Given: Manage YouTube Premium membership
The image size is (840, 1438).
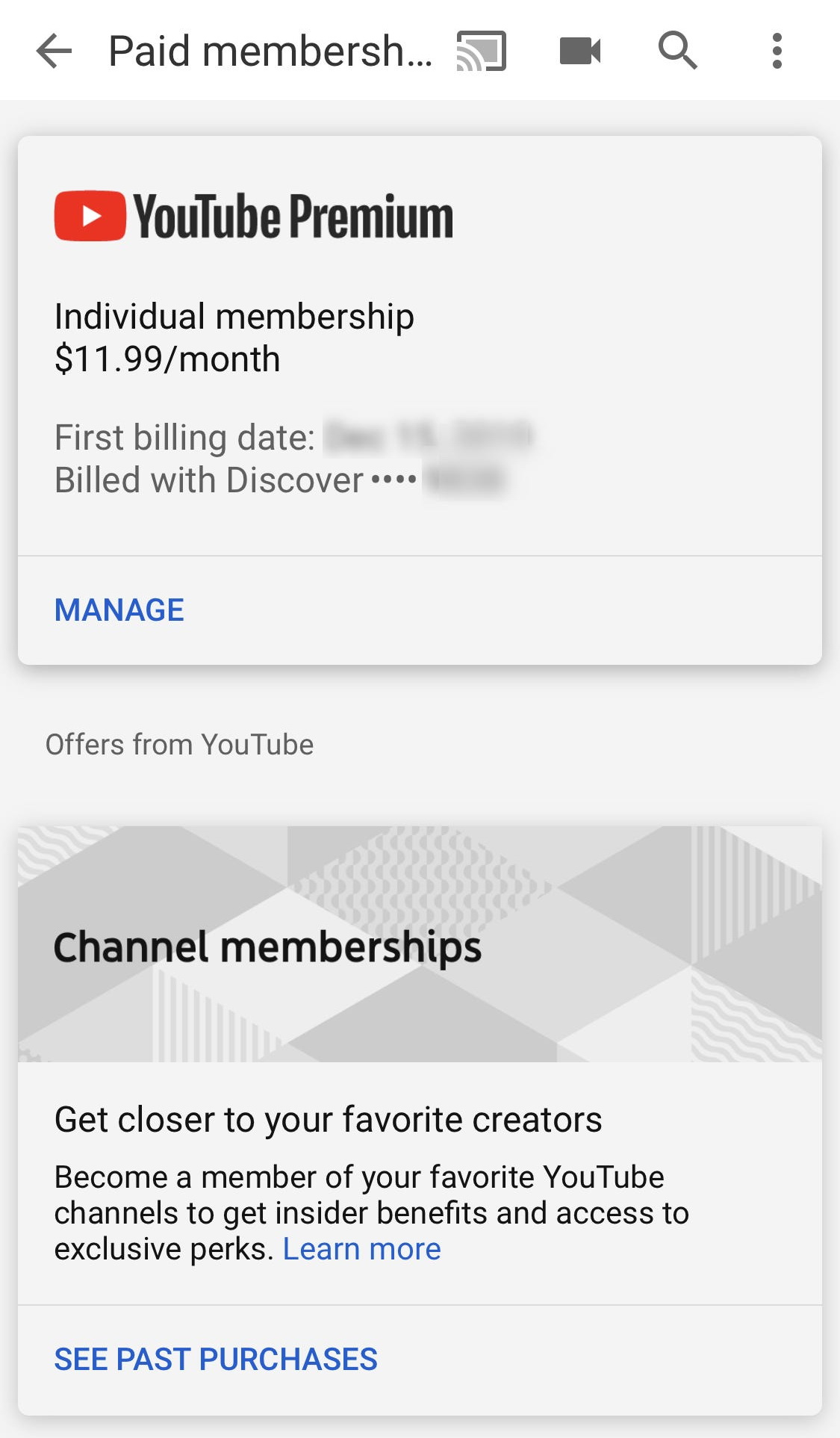Looking at the screenshot, I should point(119,610).
